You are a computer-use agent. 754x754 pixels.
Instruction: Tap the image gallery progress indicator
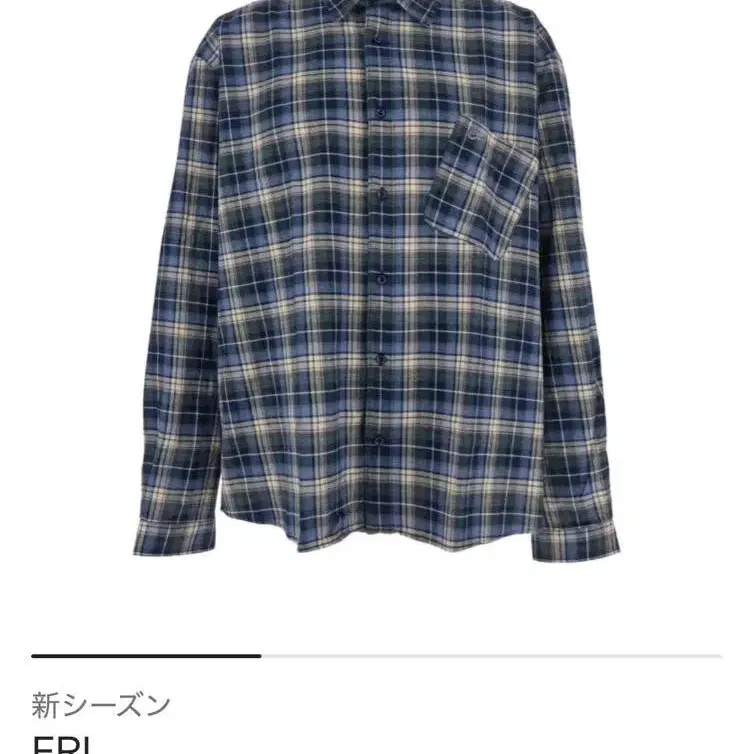tap(377, 656)
